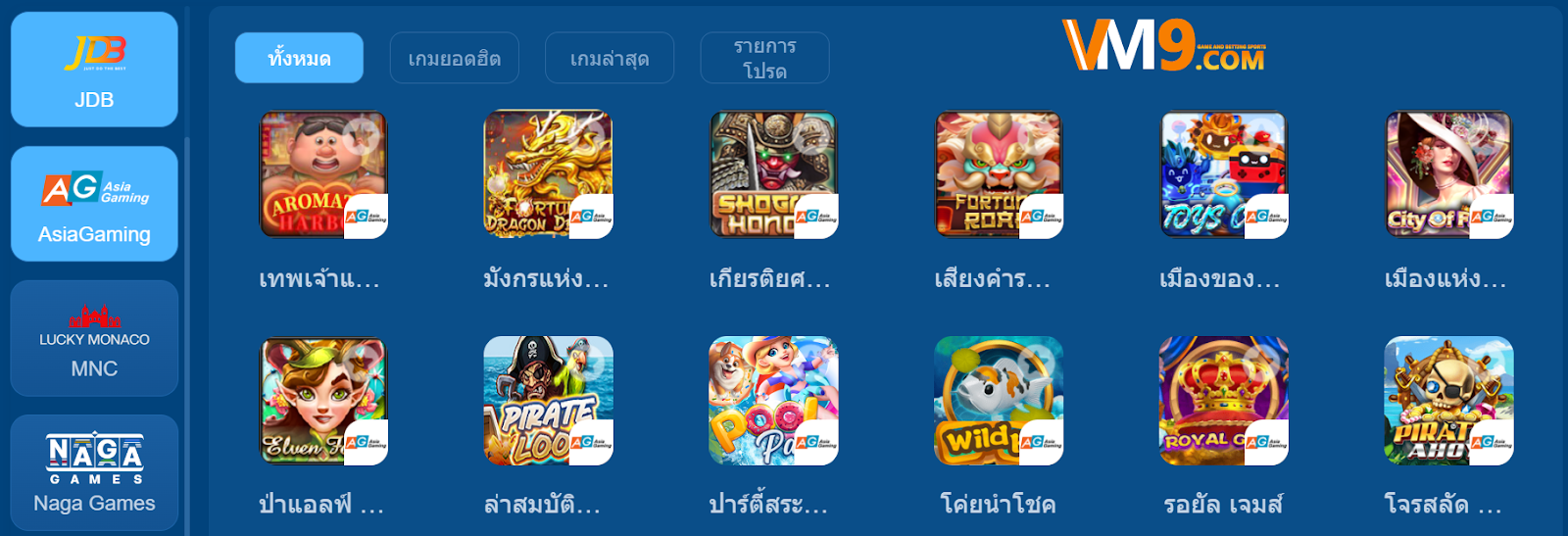Select the JDB provider
1568x536 pixels.
pos(94,69)
